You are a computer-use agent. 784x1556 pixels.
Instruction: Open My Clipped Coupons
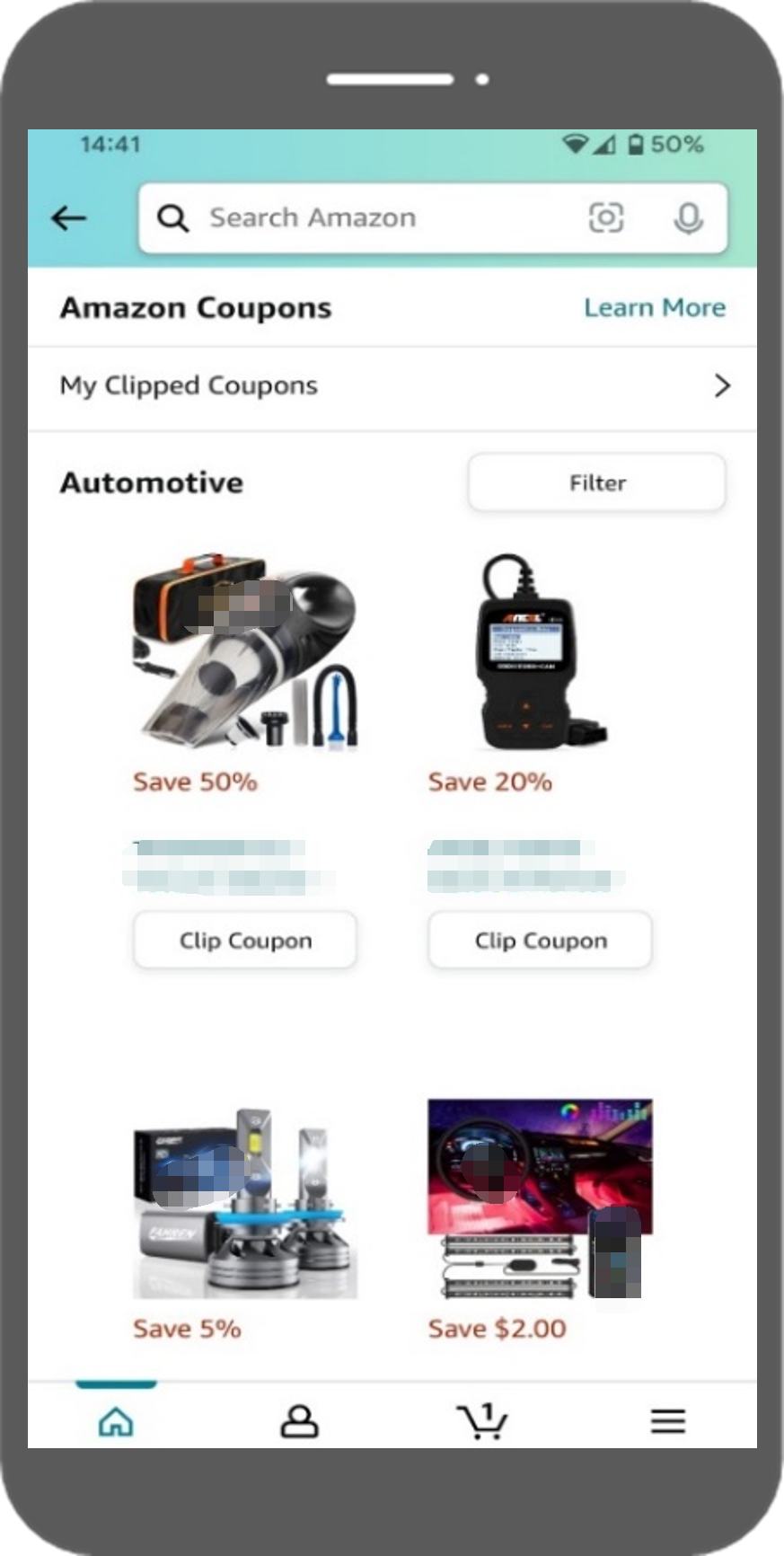pyautogui.click(x=392, y=386)
